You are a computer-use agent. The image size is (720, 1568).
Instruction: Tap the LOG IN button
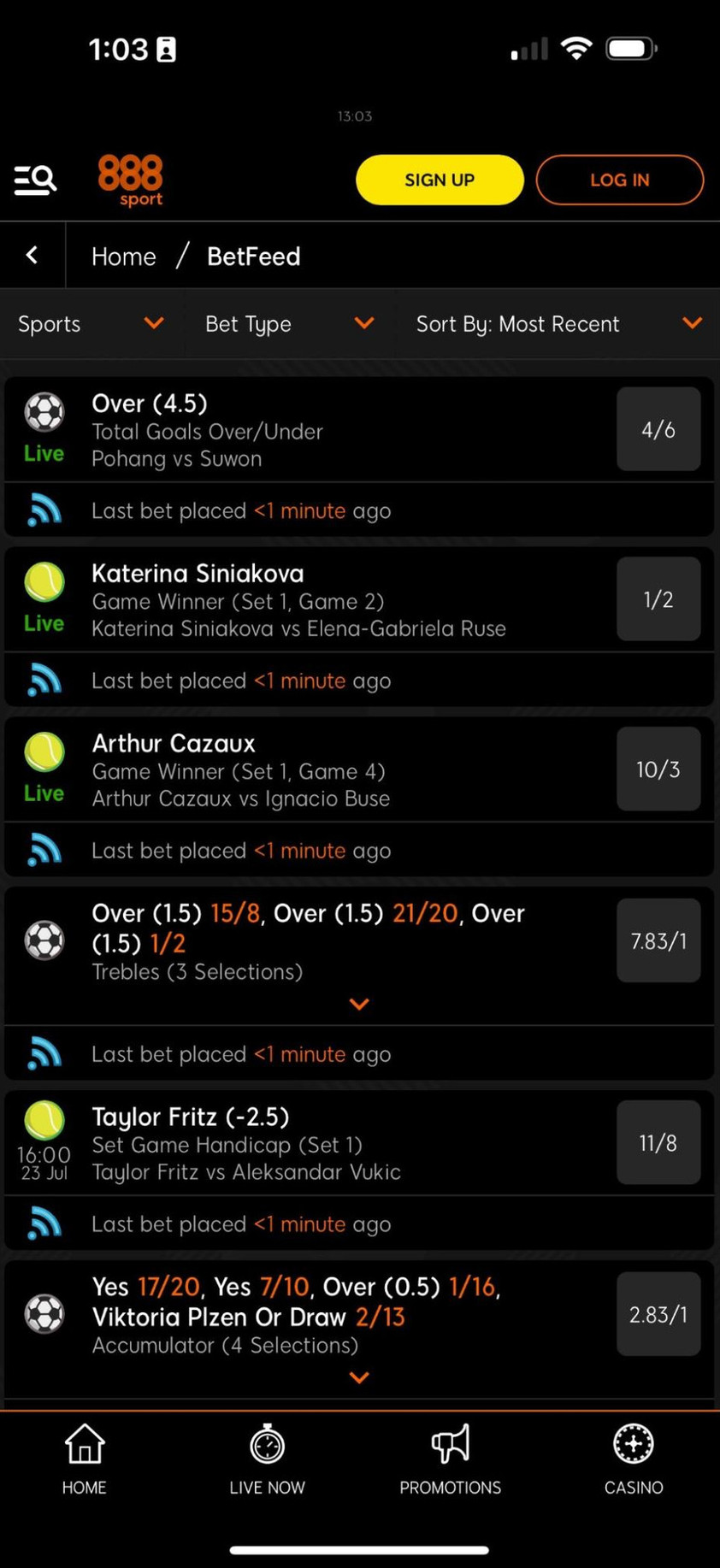tap(619, 180)
